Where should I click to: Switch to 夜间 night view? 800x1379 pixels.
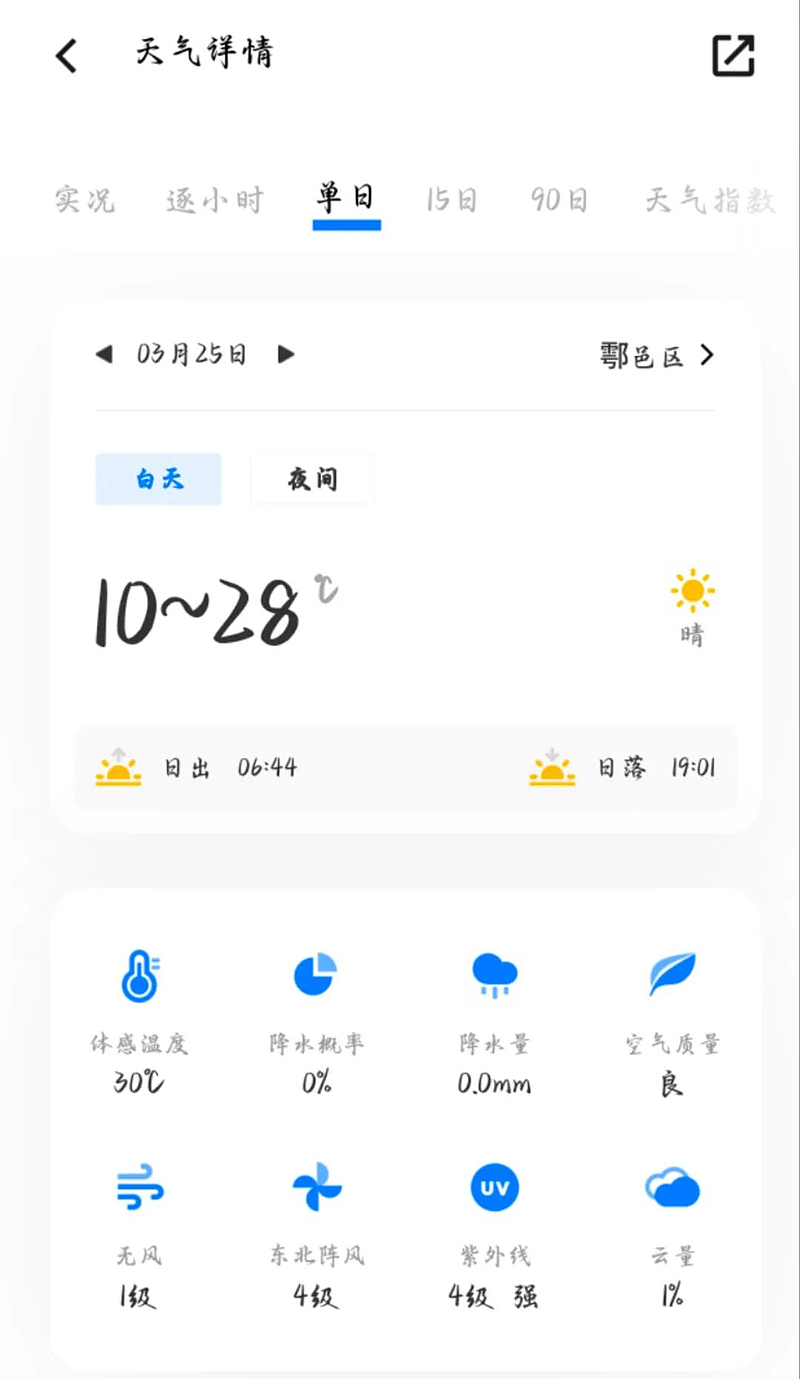pyautogui.click(x=312, y=479)
